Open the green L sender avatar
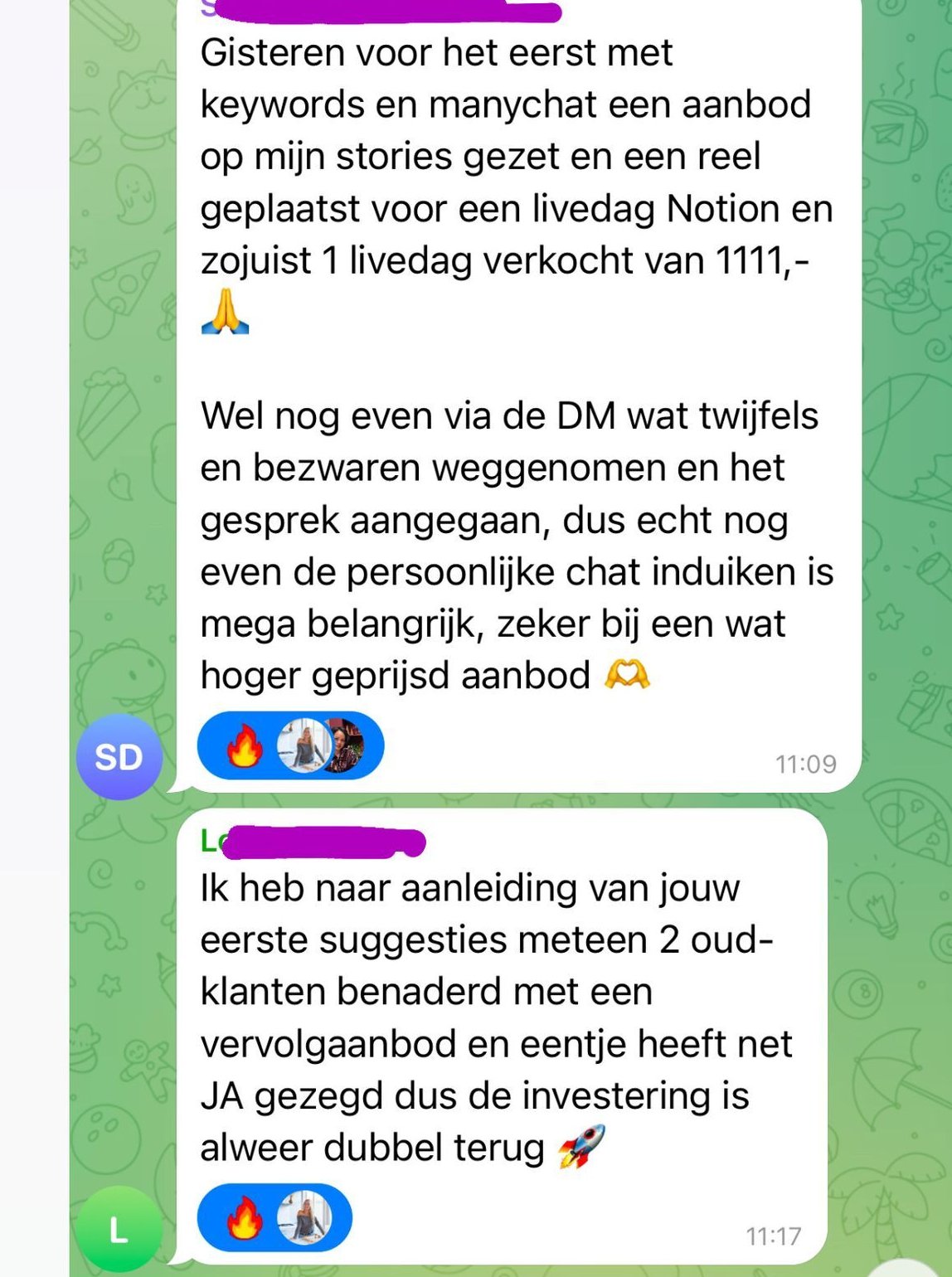Screen dimensions: 952x1277 click(119, 1230)
